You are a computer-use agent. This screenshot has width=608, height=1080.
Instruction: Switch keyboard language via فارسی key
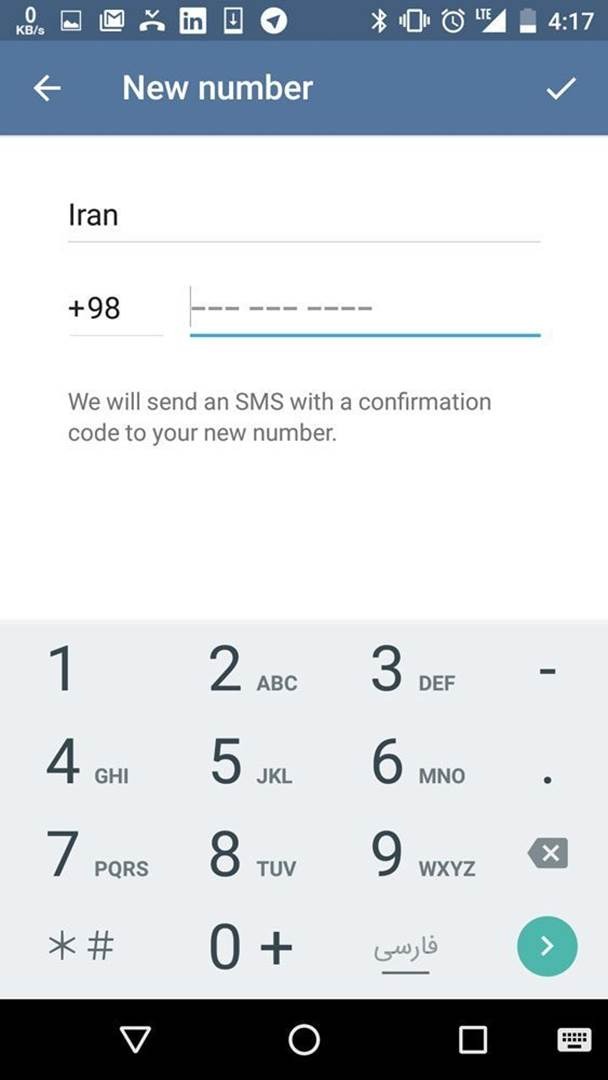[406, 948]
